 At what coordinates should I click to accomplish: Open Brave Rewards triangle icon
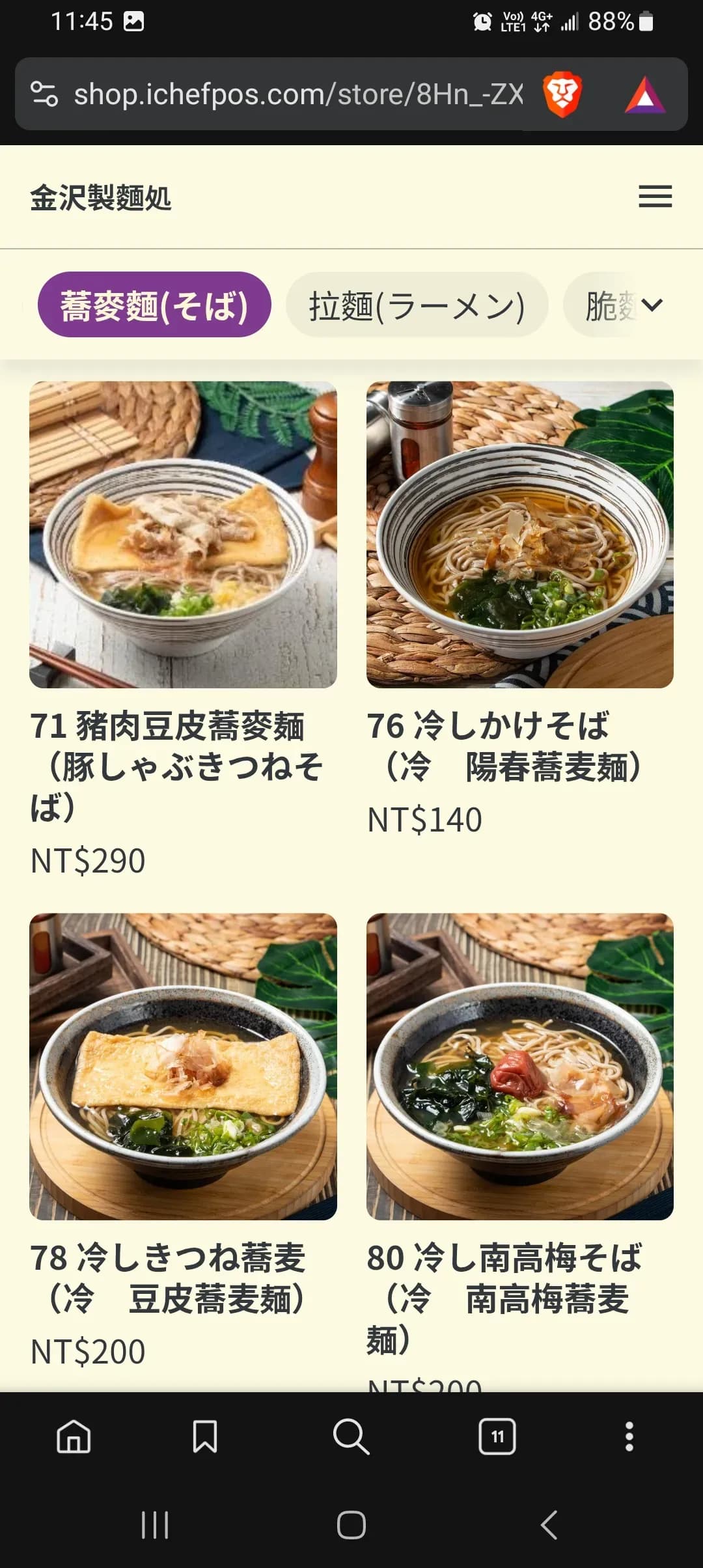(644, 95)
